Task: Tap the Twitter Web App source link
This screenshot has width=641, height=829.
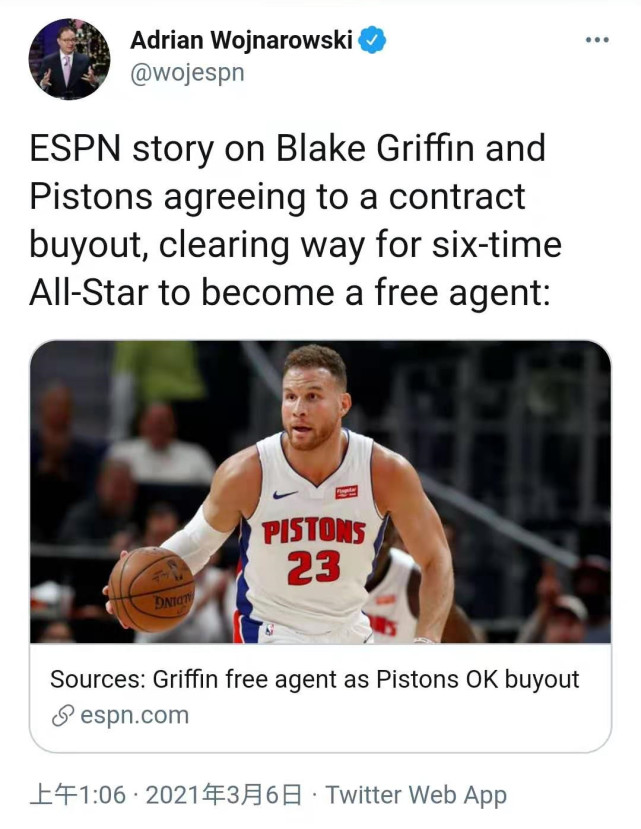Action: pyautogui.click(x=416, y=796)
